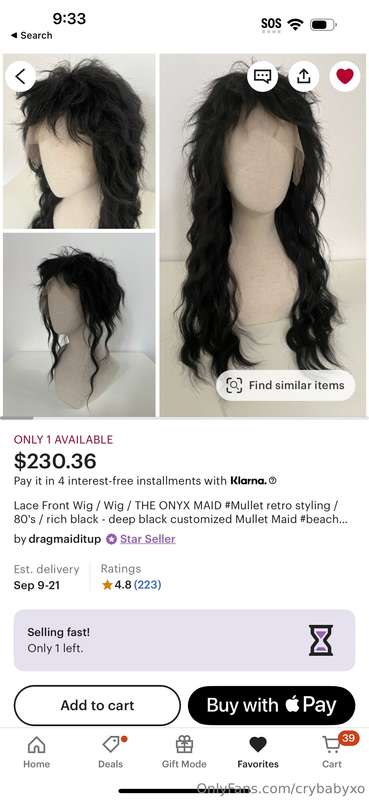Share this wig listing

point(304,77)
